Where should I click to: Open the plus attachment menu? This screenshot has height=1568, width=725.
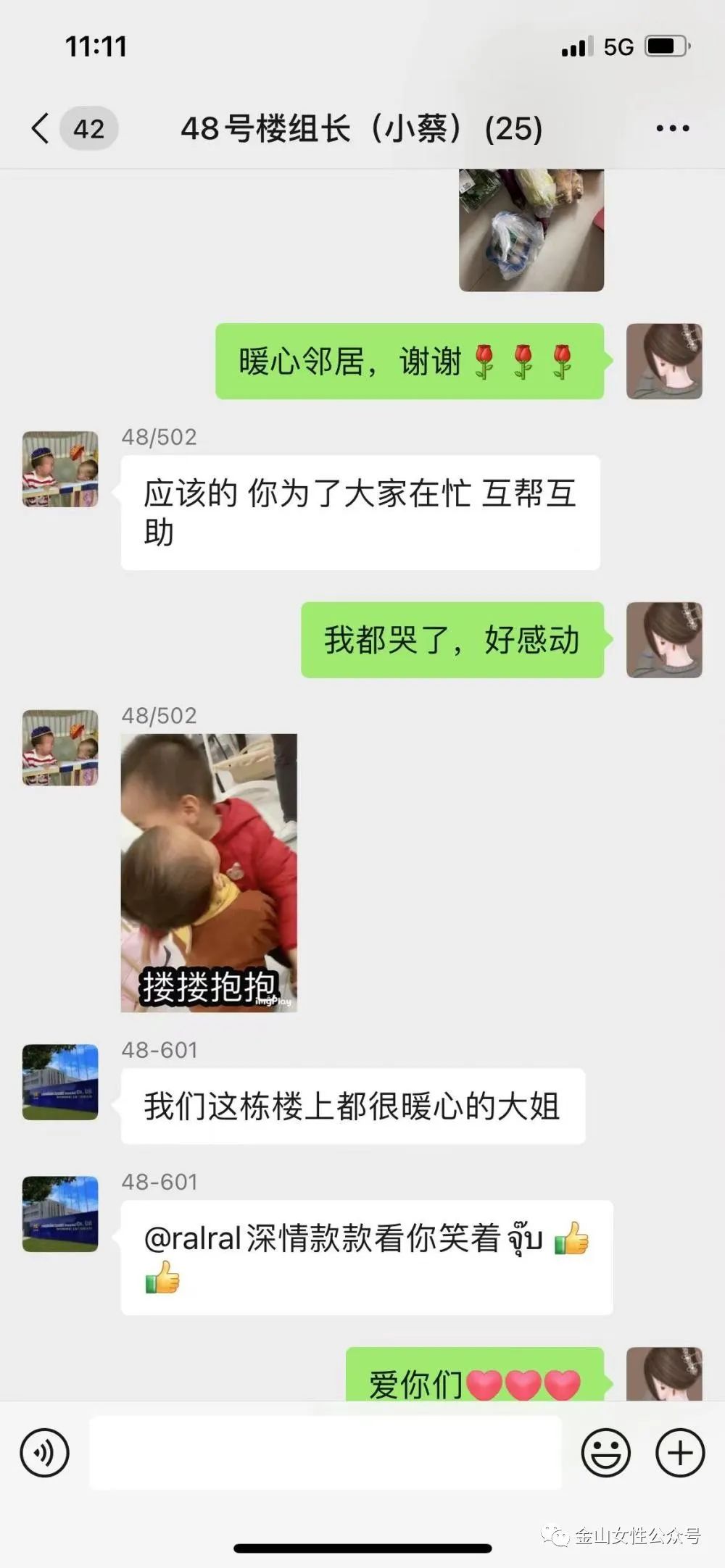(x=679, y=1453)
